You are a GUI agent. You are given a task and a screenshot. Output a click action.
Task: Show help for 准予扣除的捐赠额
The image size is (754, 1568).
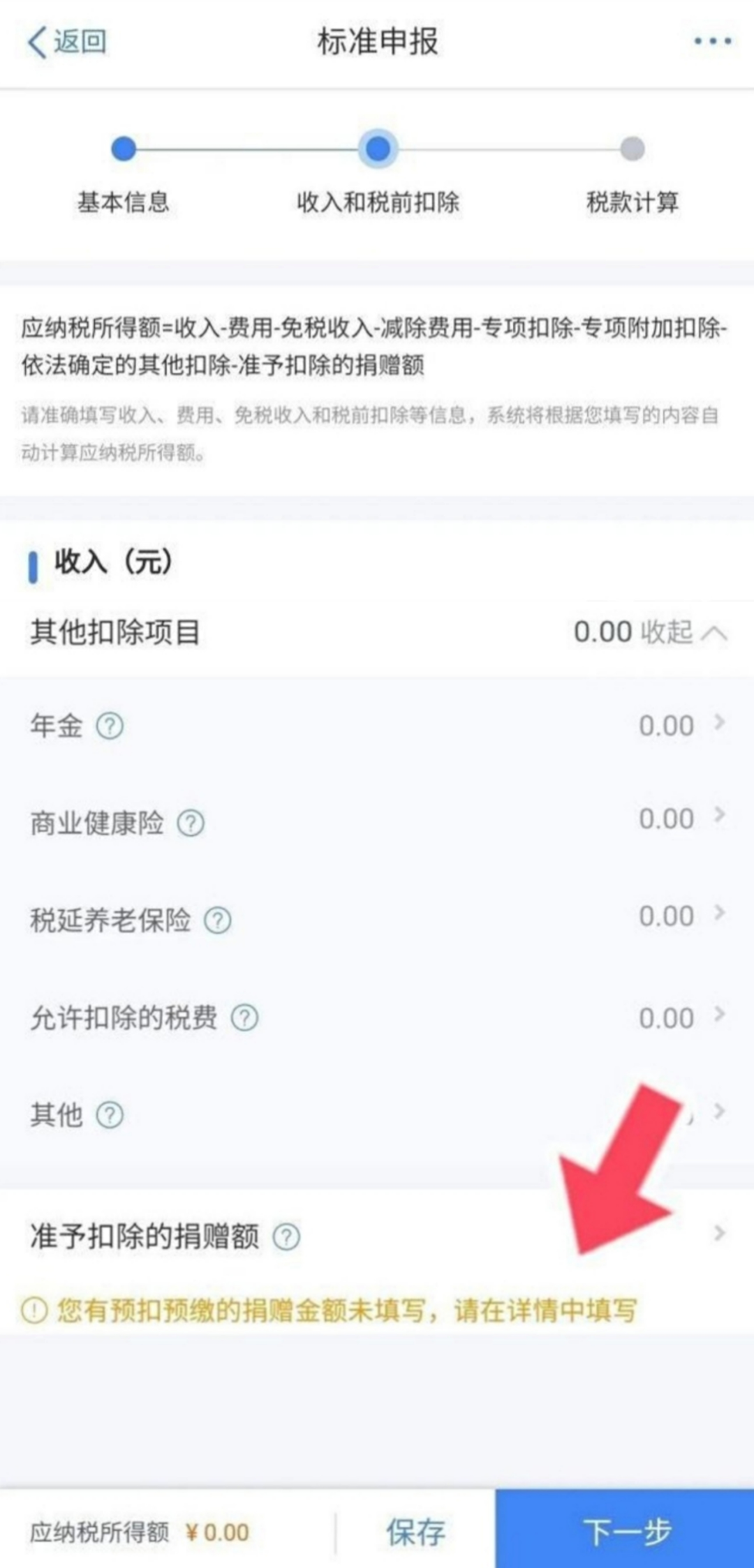click(x=286, y=1237)
